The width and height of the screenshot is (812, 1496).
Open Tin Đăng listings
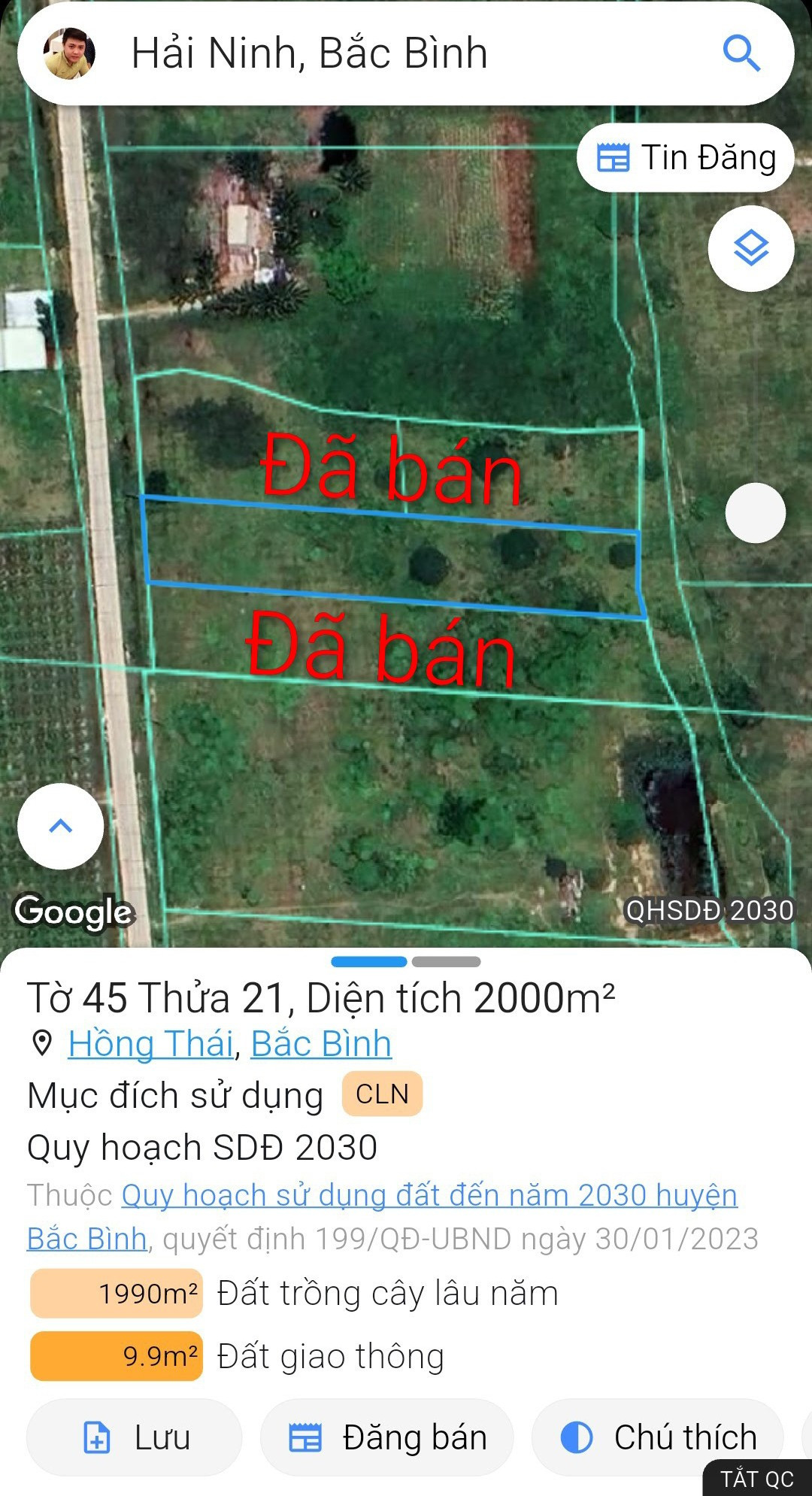(685, 158)
